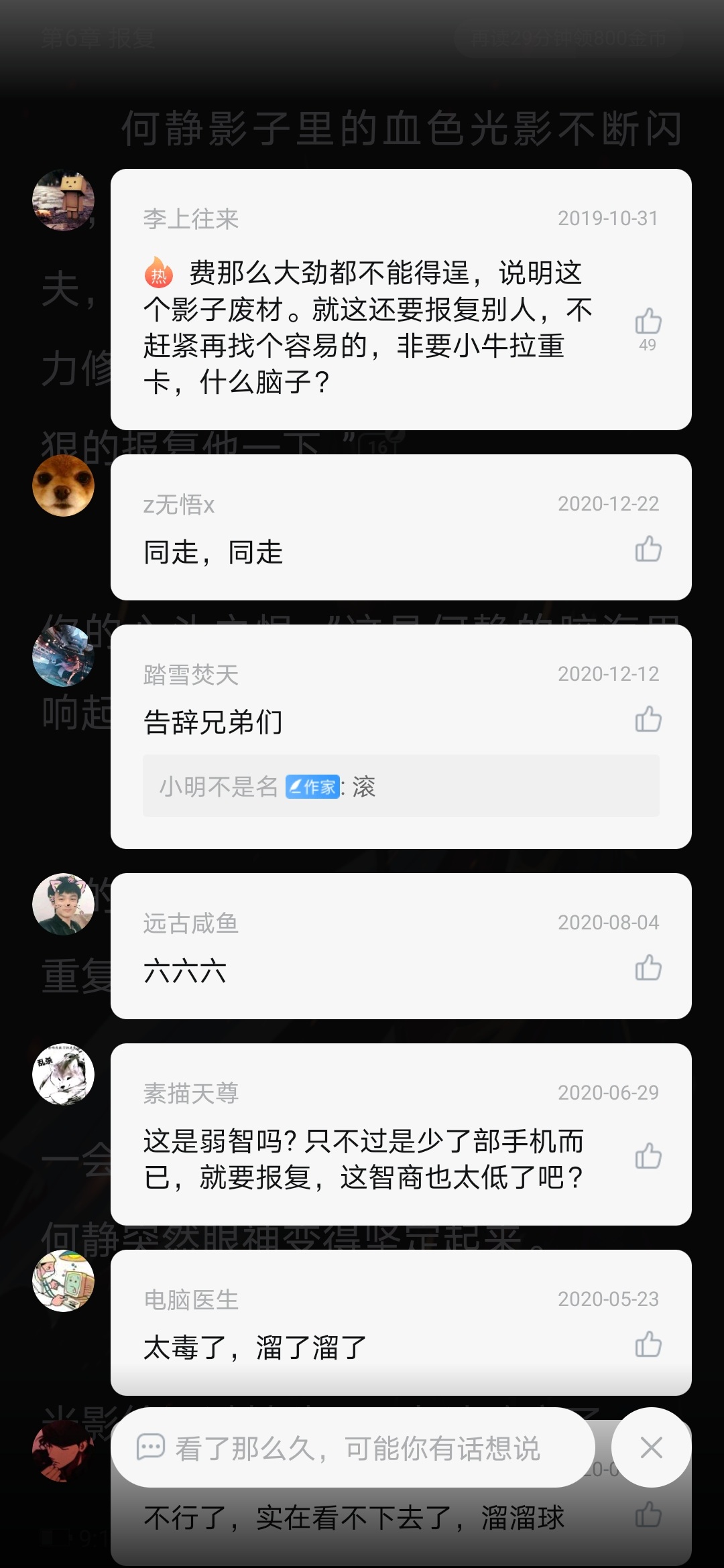The image size is (724, 1568).
Task: Like 素描天尊's comment about 弱智
Action: (x=648, y=1156)
